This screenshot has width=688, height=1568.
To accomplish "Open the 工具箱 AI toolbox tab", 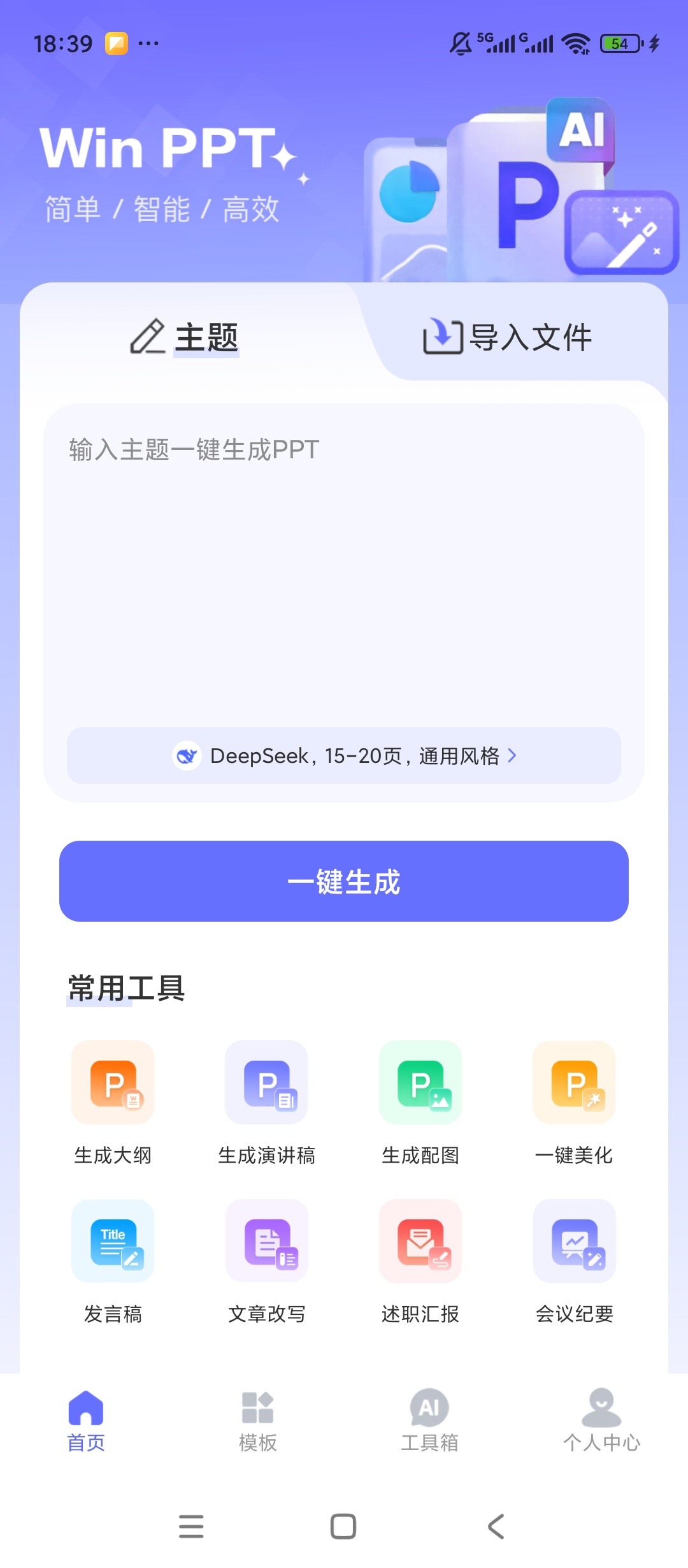I will (430, 1421).
